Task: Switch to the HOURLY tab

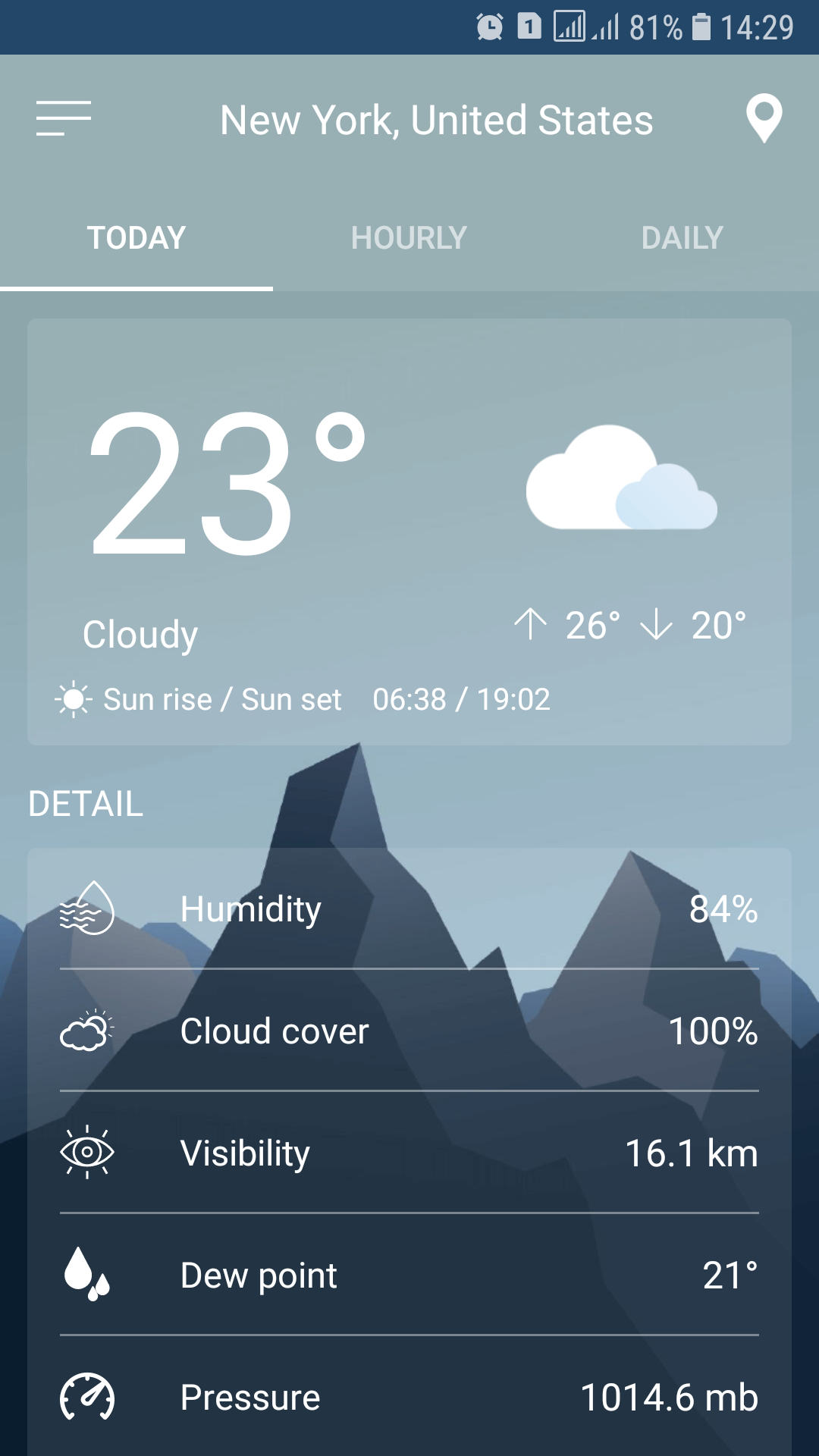Action: pyautogui.click(x=409, y=237)
